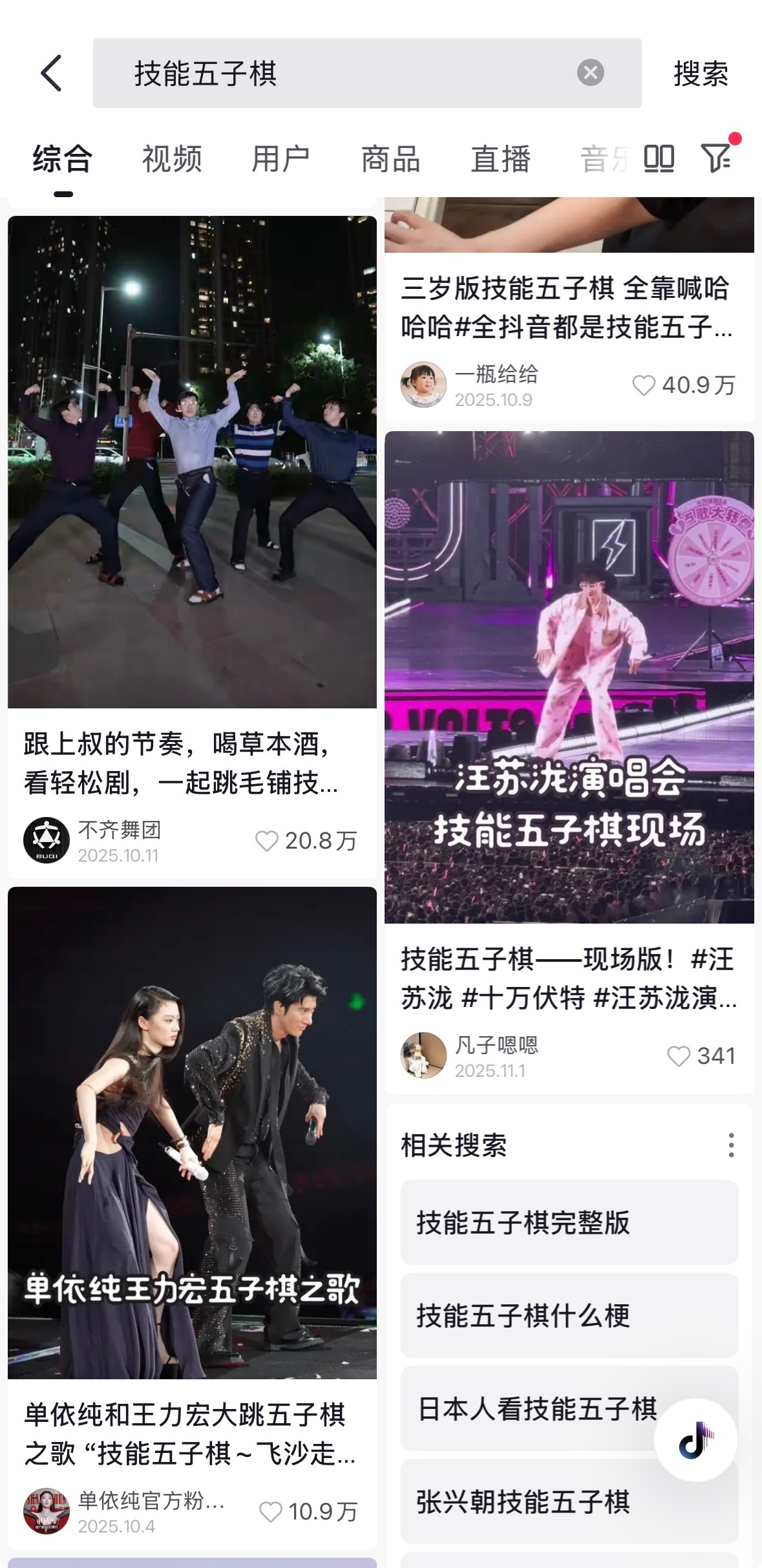Tap the 搜索 button

click(701, 74)
